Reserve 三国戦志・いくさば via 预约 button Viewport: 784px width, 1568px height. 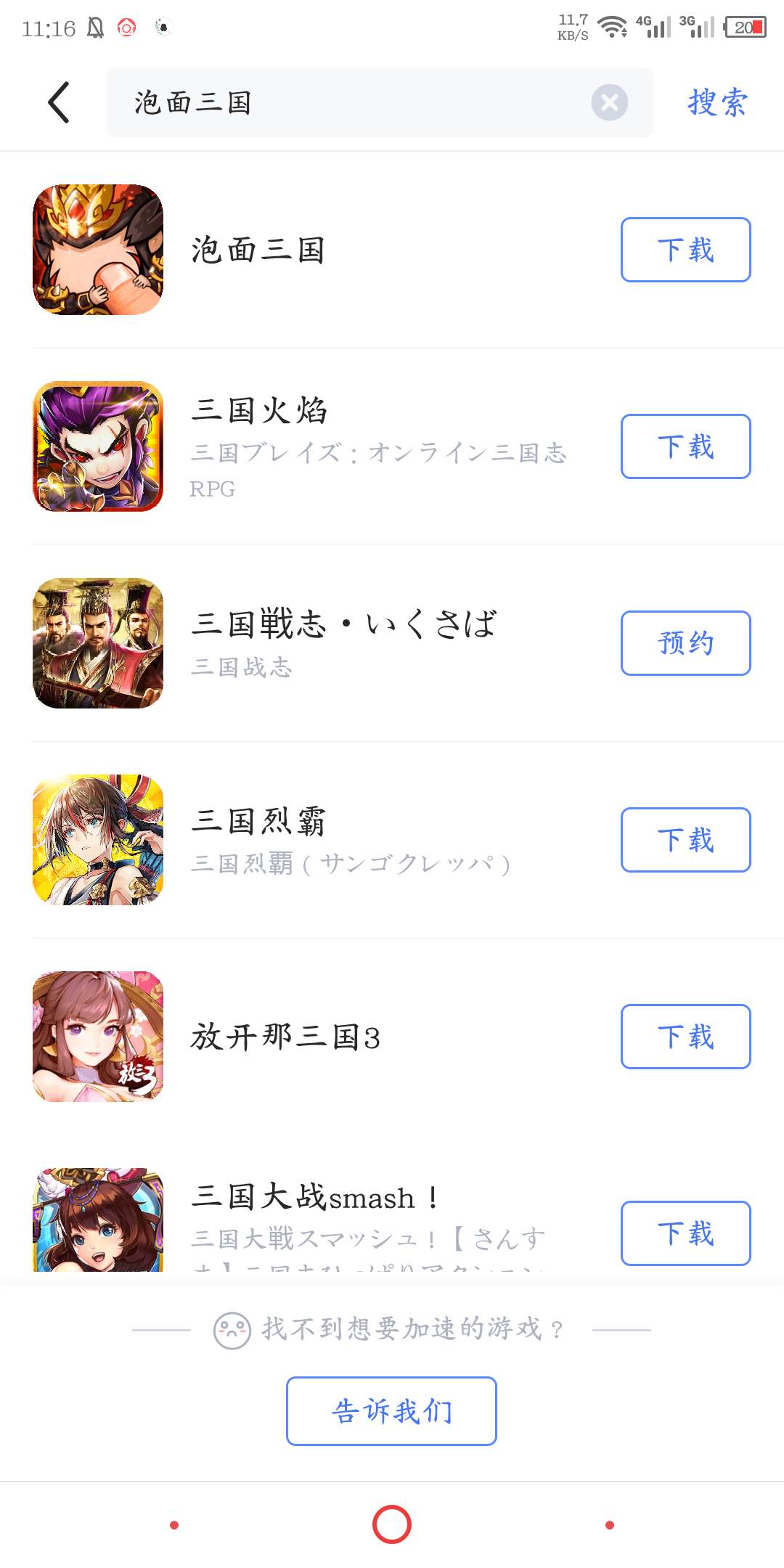point(685,643)
